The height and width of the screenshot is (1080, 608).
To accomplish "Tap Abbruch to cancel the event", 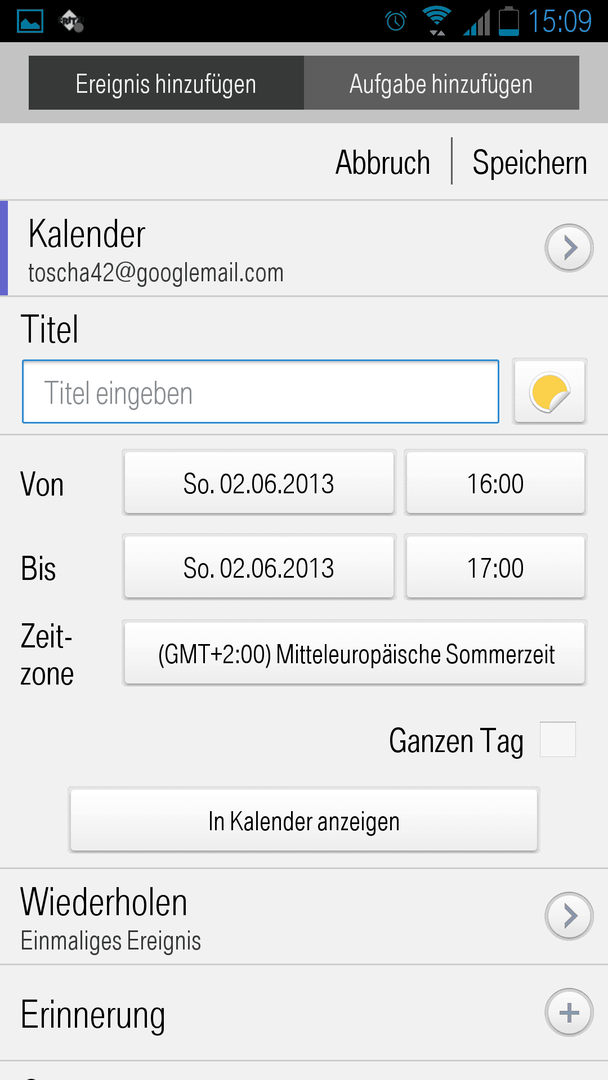I will pyautogui.click(x=383, y=163).
